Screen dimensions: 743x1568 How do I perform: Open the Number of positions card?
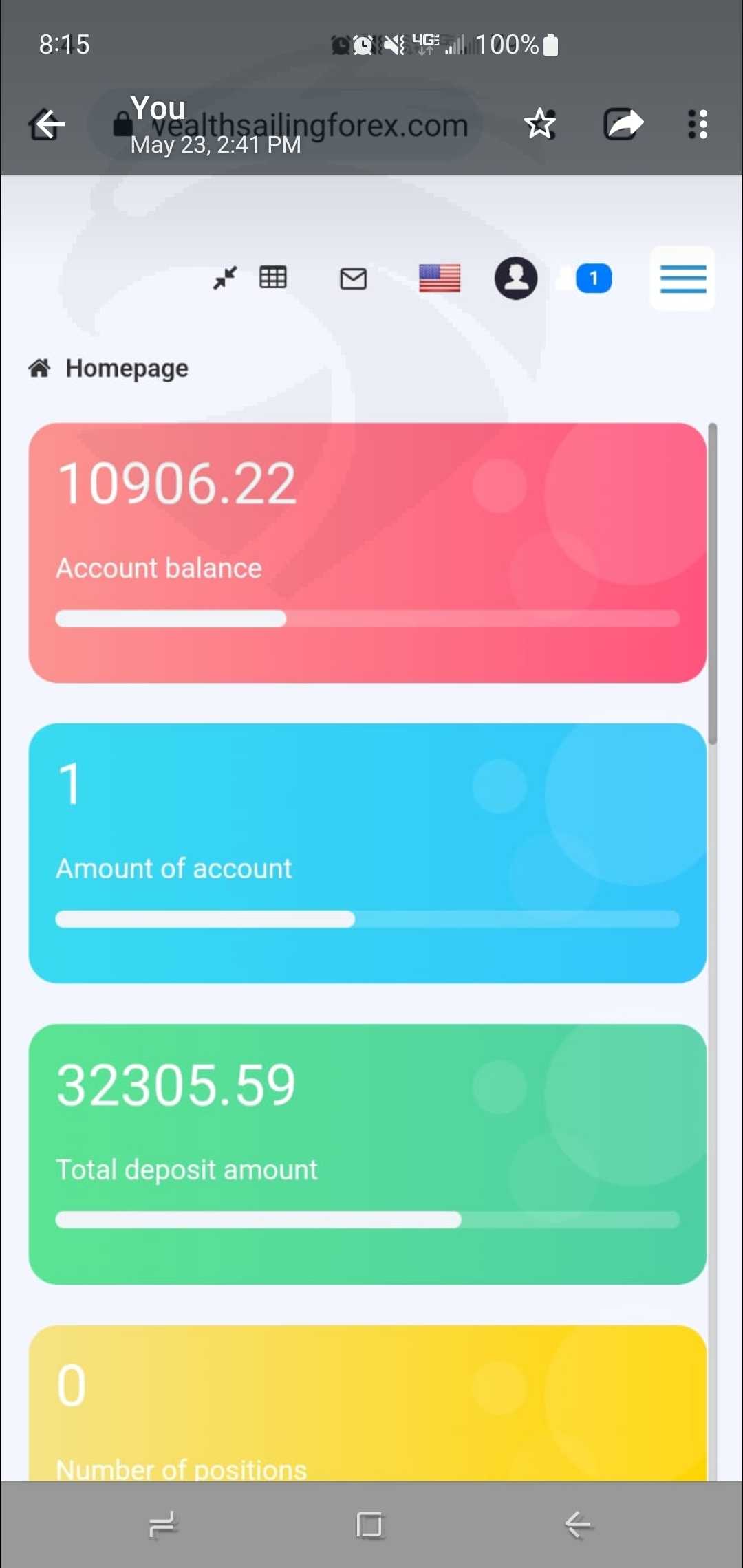coord(367,1403)
